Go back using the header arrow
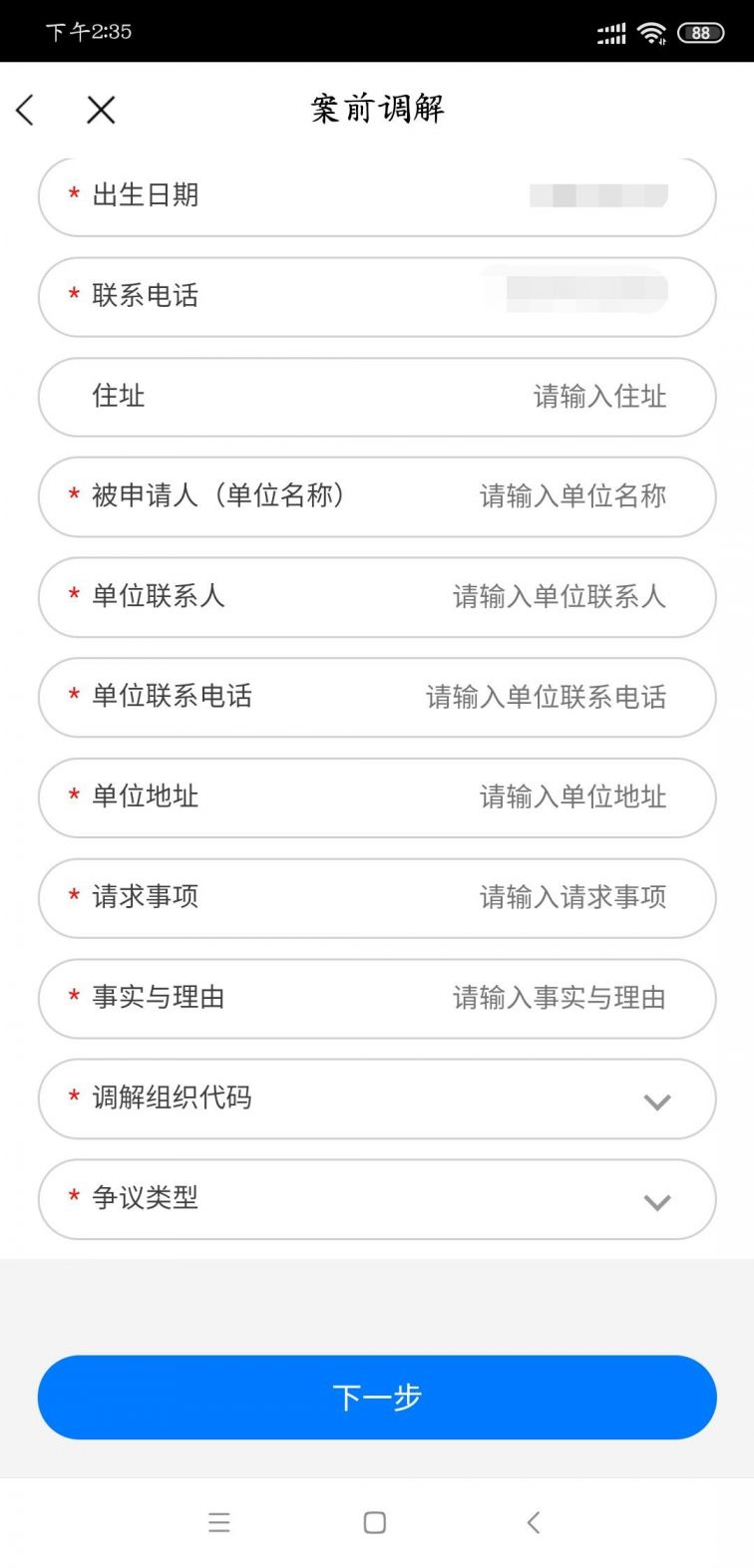The height and width of the screenshot is (1568, 754). click(26, 110)
